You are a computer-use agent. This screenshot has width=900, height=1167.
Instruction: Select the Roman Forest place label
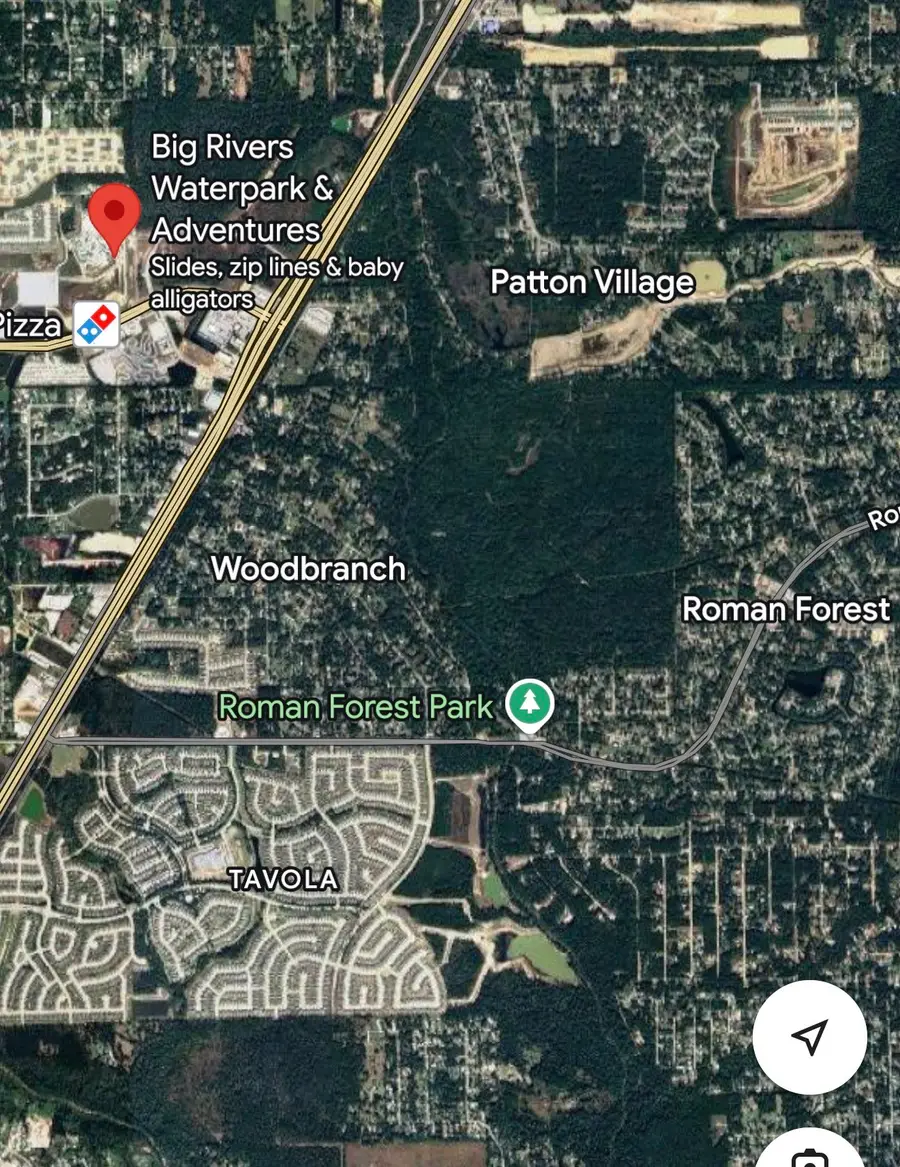pos(786,609)
